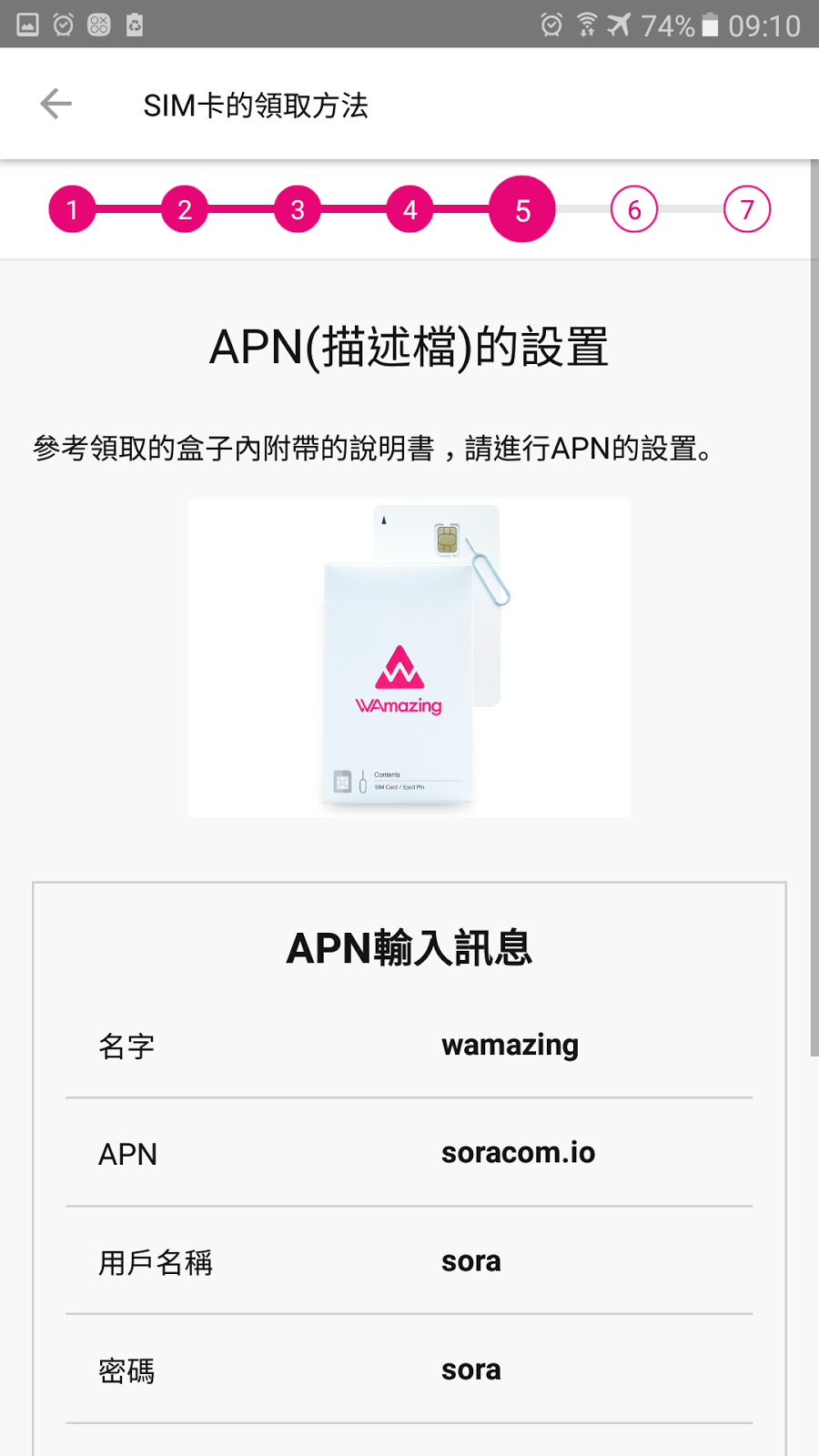Select step 3 in the progress bar
819x1456 pixels.
pyautogui.click(x=298, y=209)
